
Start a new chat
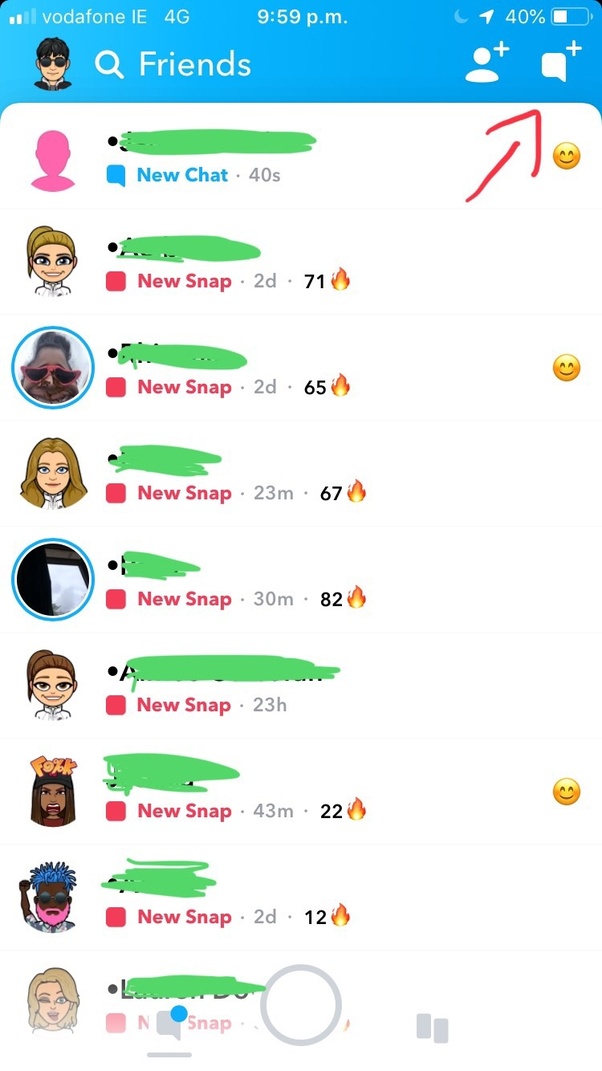[560, 64]
